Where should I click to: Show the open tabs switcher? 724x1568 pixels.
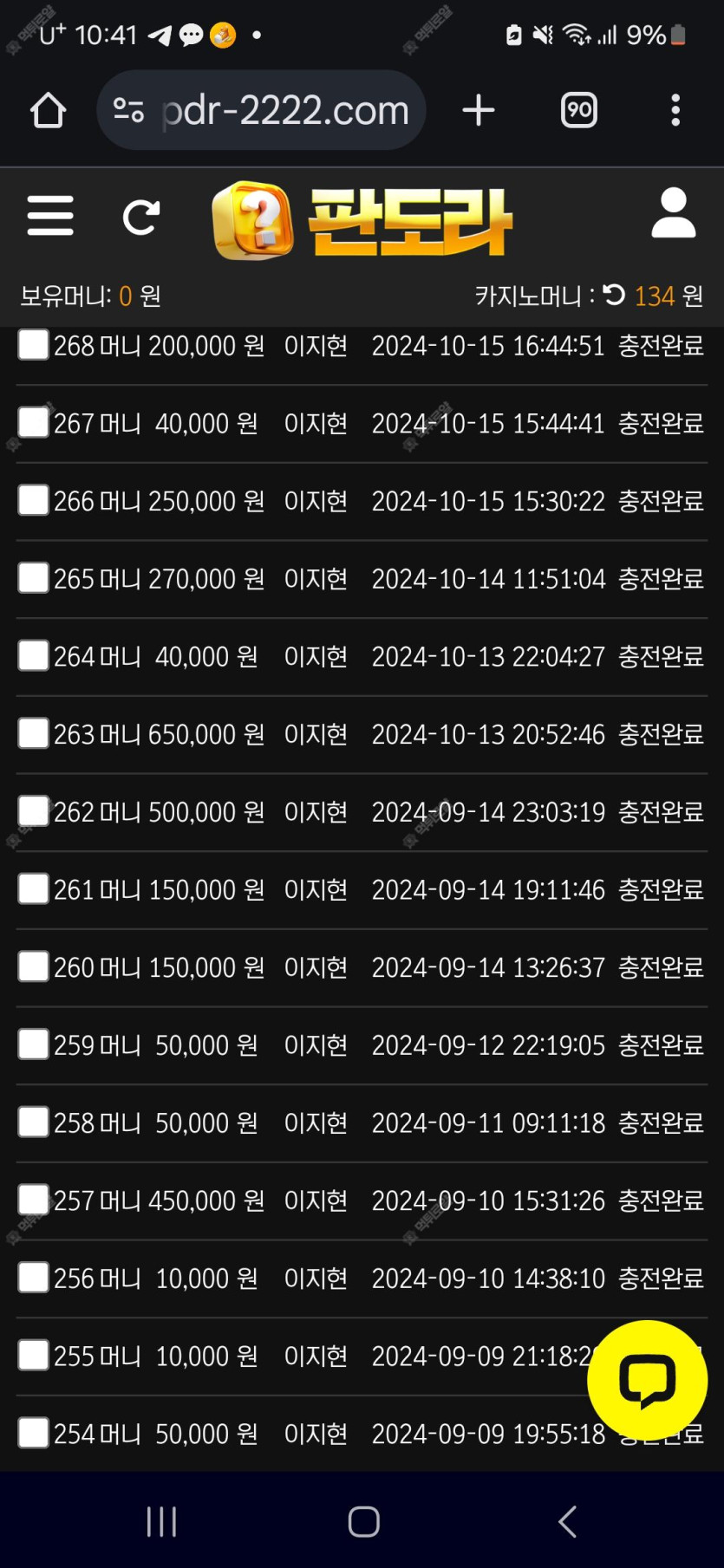click(579, 110)
